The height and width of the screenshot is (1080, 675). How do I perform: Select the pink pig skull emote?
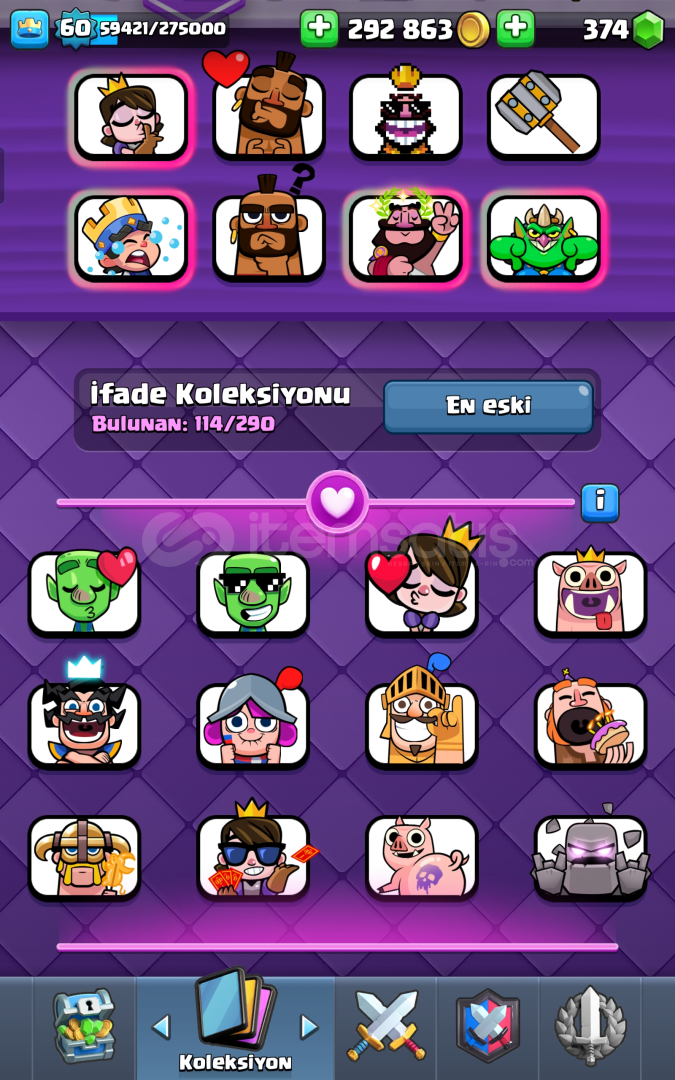point(421,857)
